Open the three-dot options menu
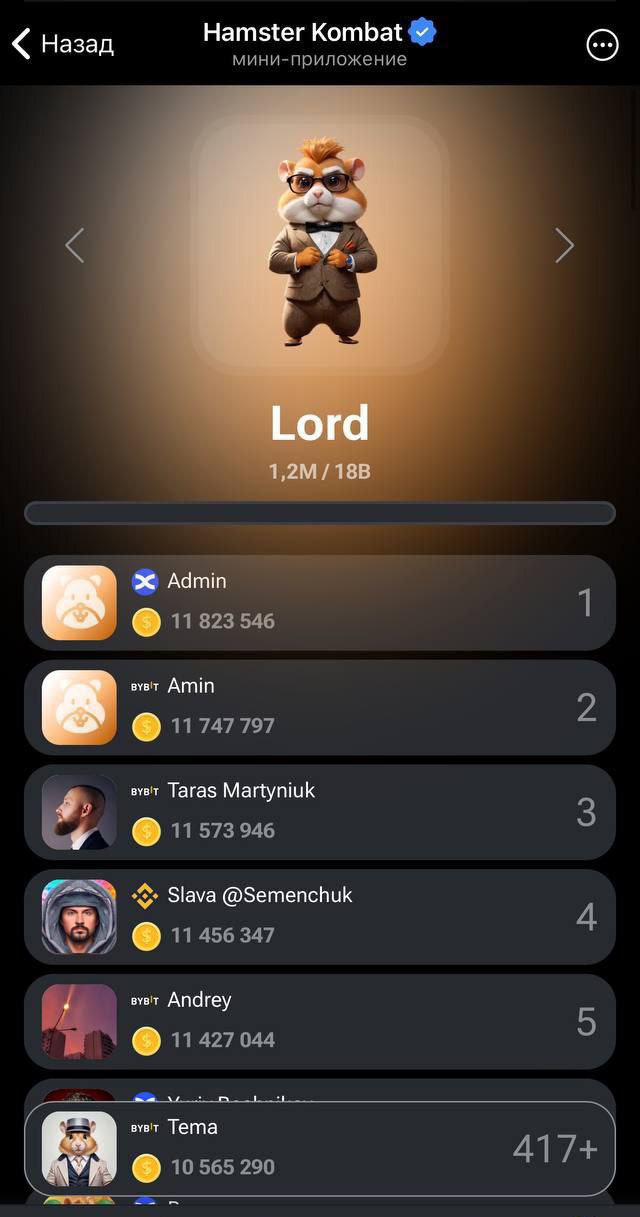This screenshot has width=640, height=1217. point(602,45)
